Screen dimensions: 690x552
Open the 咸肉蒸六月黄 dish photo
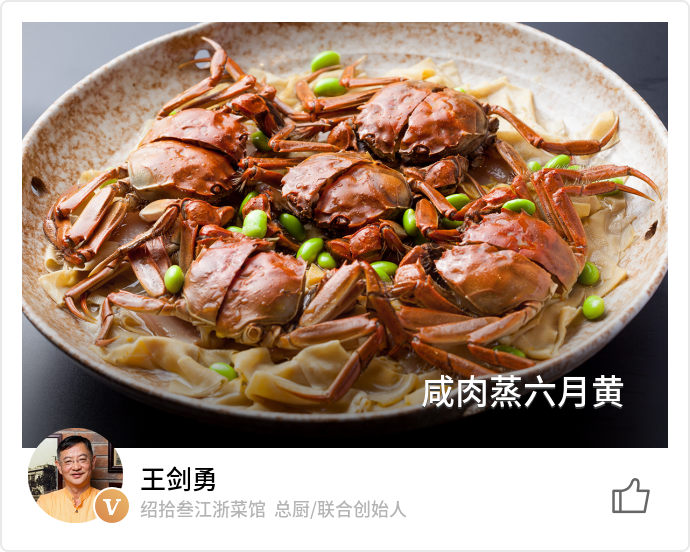coord(345,235)
